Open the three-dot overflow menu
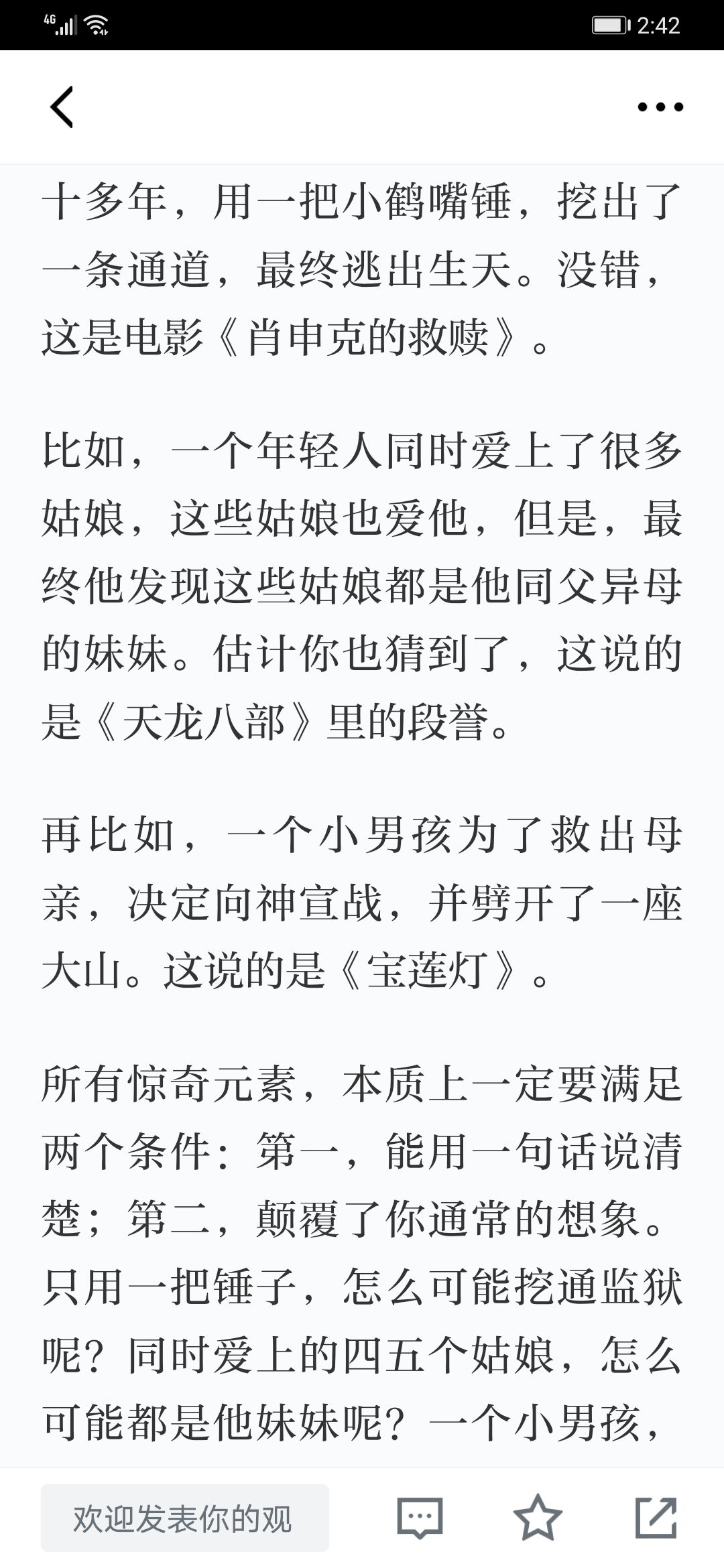 click(660, 107)
